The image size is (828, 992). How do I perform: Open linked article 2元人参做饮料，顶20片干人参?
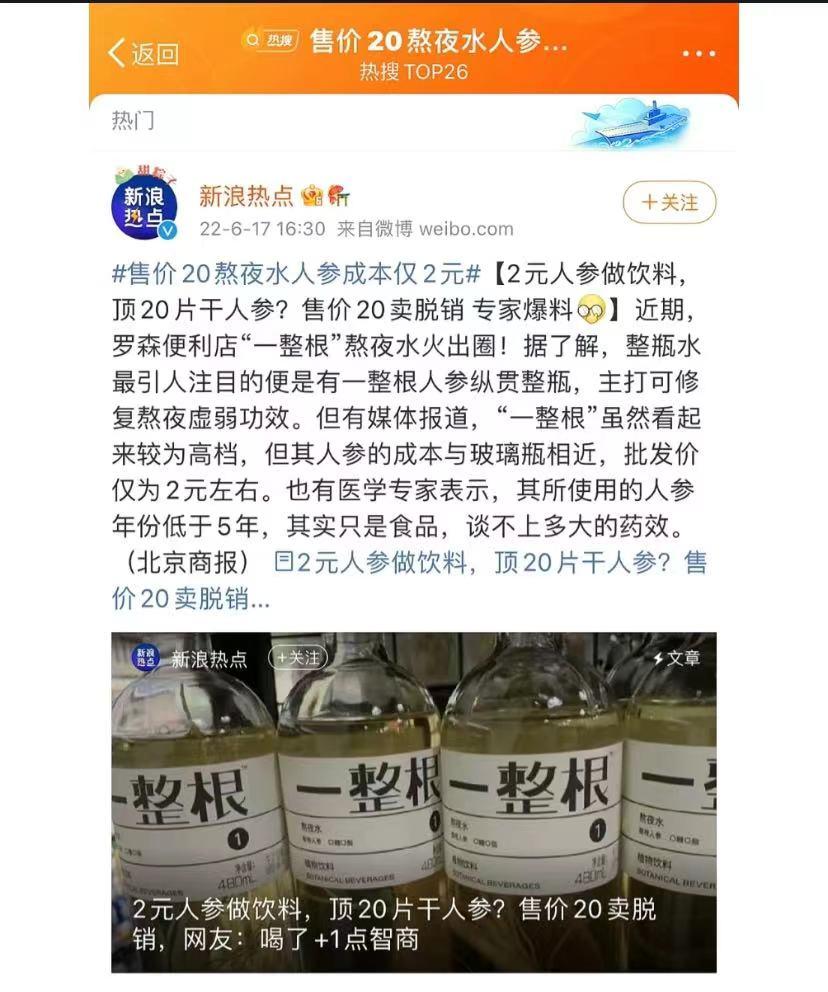point(490,563)
